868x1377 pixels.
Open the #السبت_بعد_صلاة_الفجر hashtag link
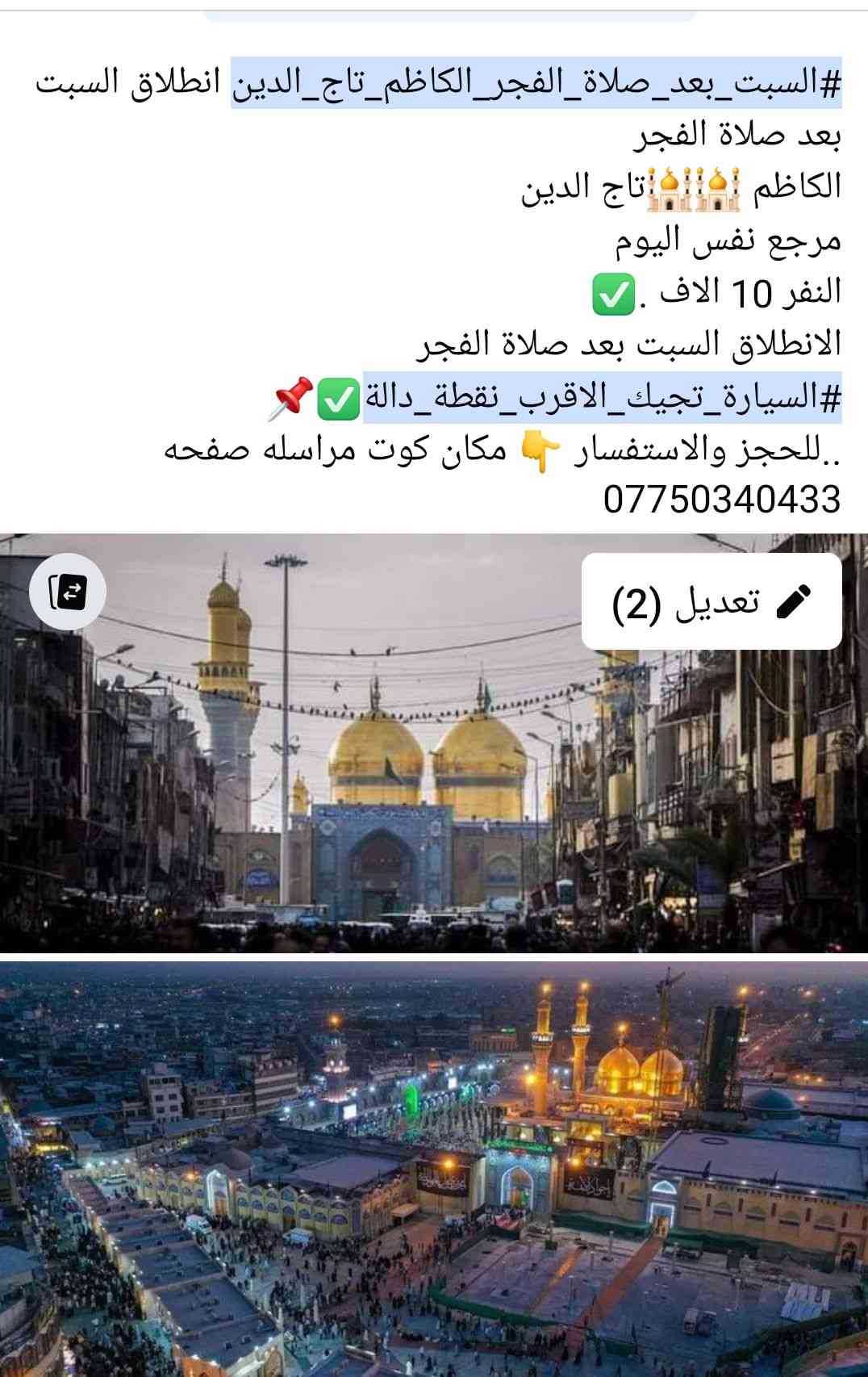pos(536,83)
